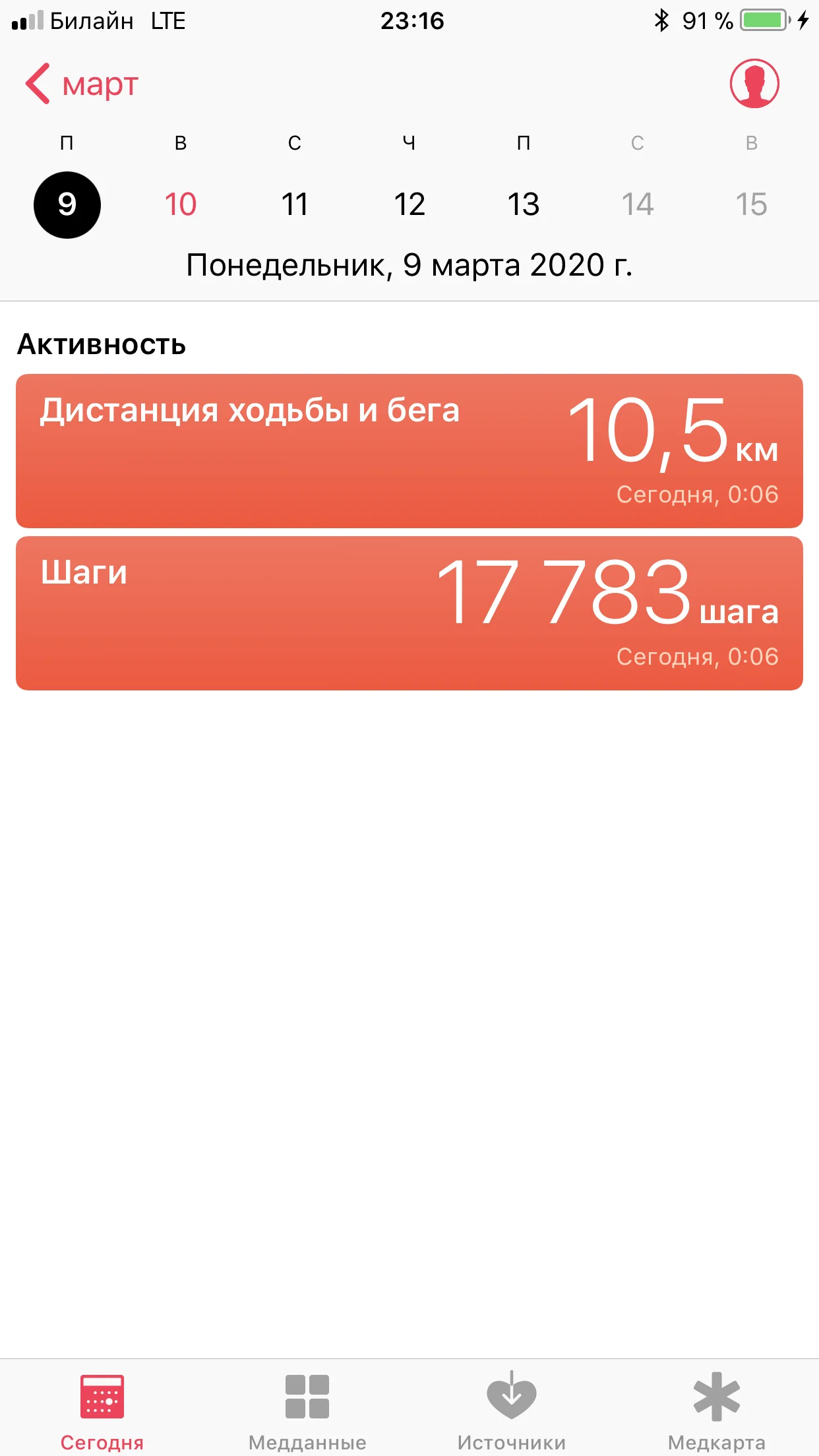Select day 12 in the week strip
This screenshot has height=1456, width=819.
[x=409, y=204]
